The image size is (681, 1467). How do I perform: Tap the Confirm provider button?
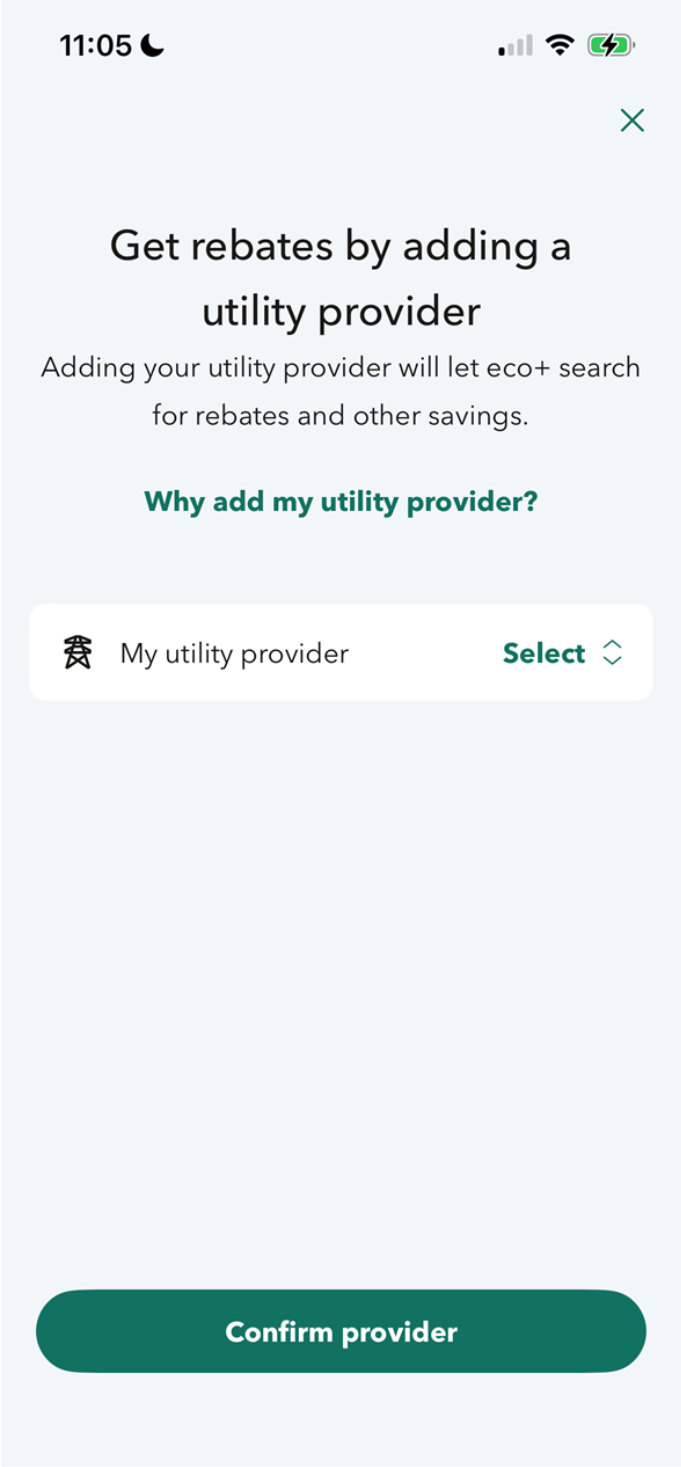click(x=341, y=1331)
